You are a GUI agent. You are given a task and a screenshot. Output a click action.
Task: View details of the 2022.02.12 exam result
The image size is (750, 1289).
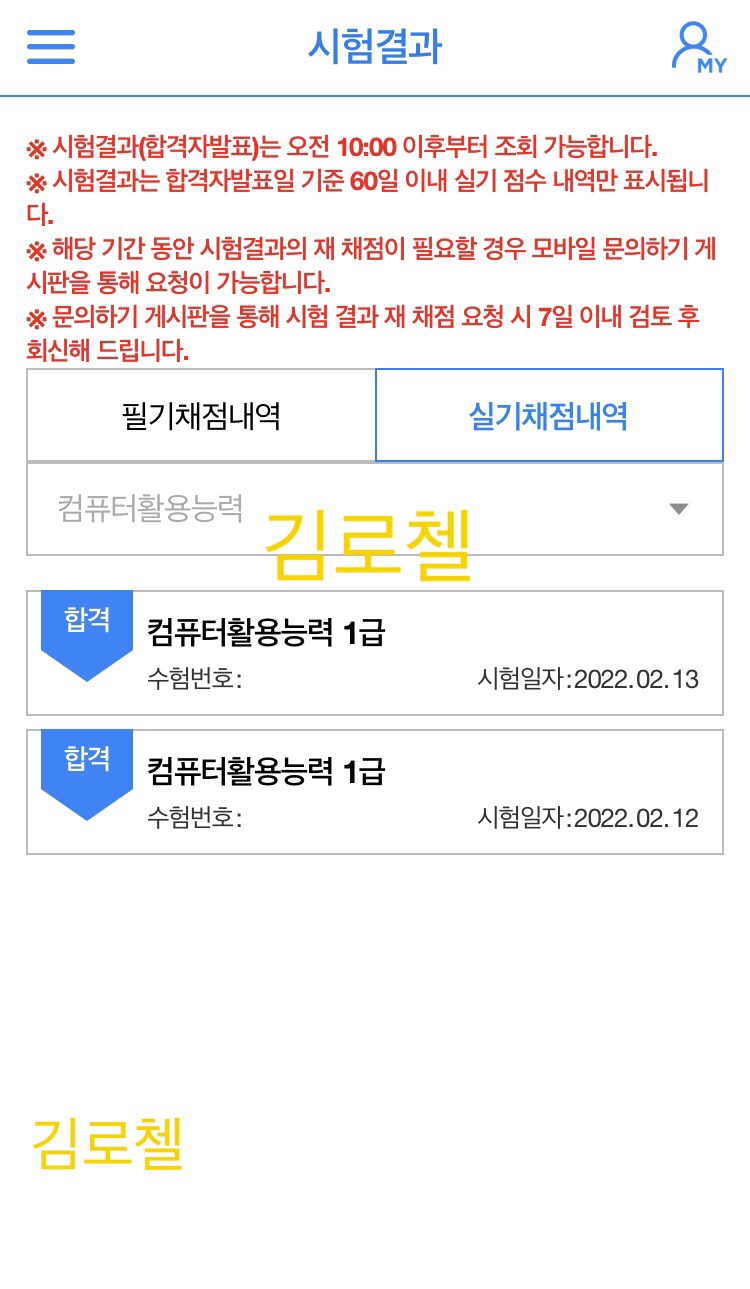tap(375, 790)
